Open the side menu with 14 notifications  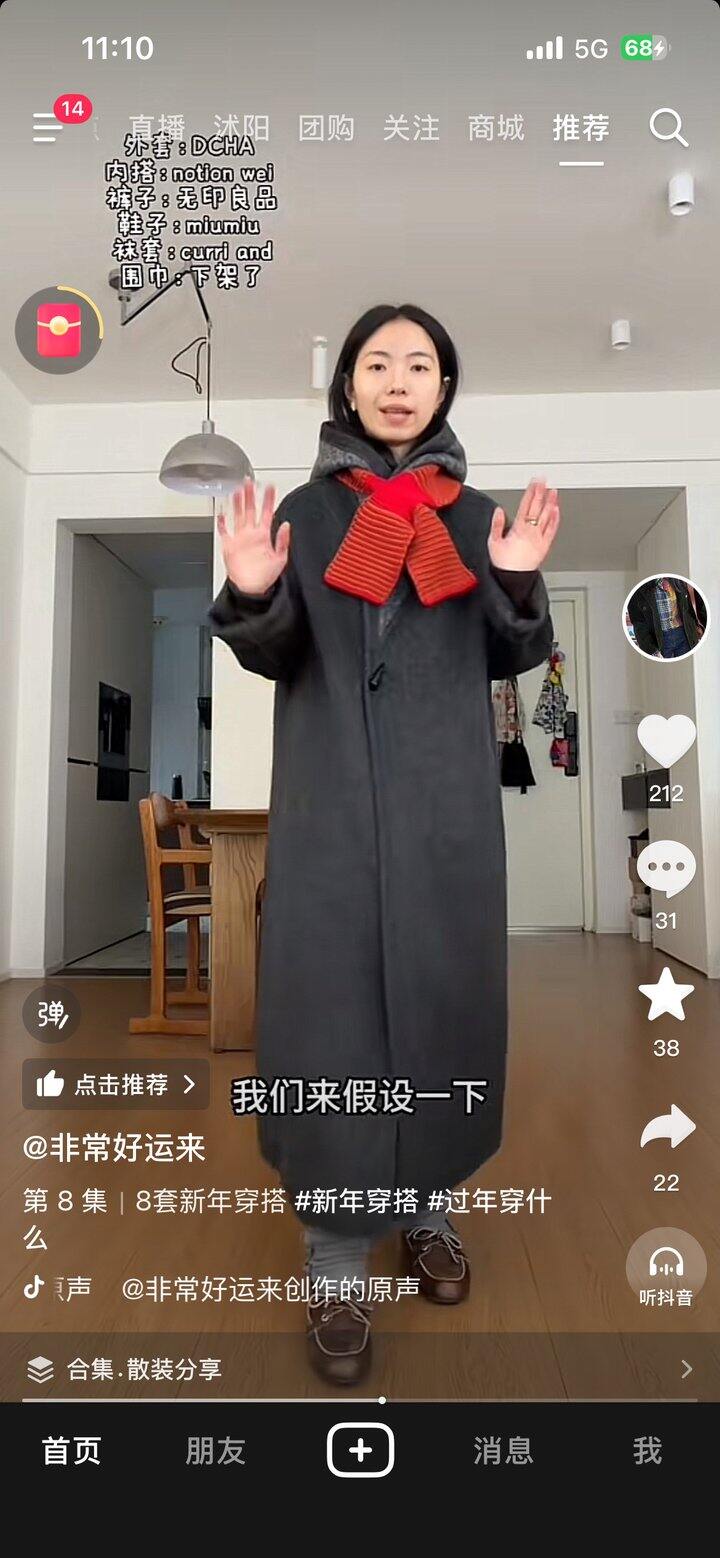[x=48, y=128]
